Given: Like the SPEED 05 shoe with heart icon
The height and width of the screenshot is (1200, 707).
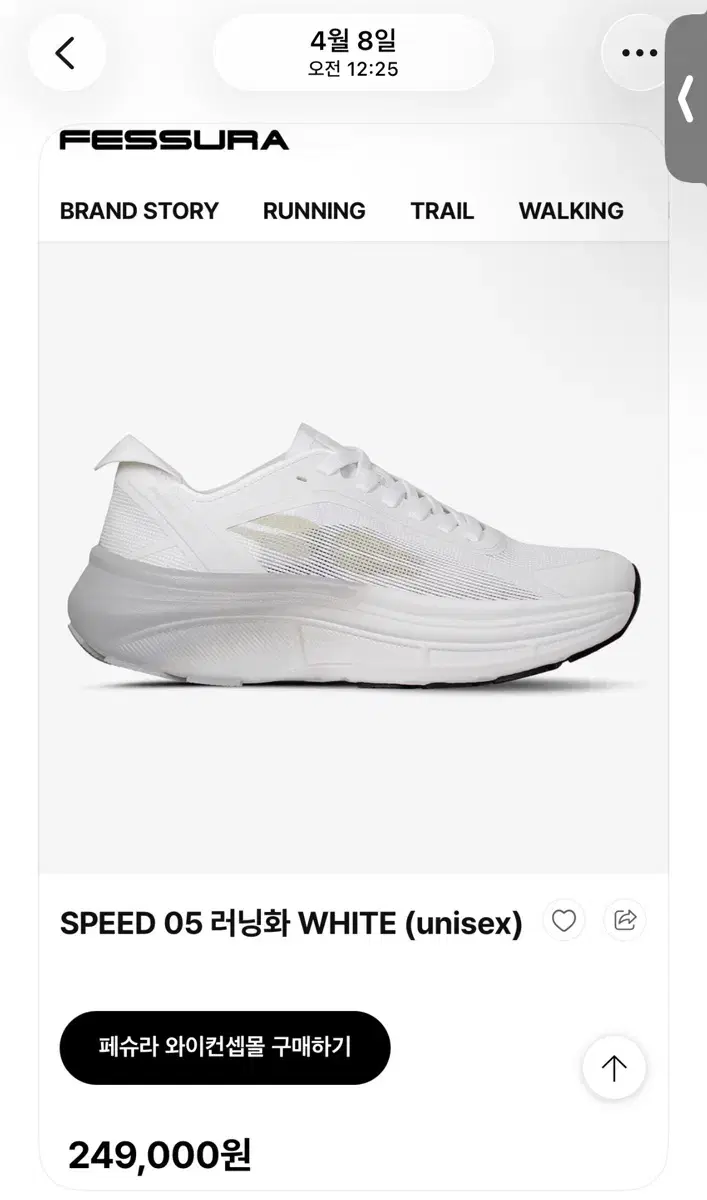Looking at the screenshot, I should (x=564, y=920).
